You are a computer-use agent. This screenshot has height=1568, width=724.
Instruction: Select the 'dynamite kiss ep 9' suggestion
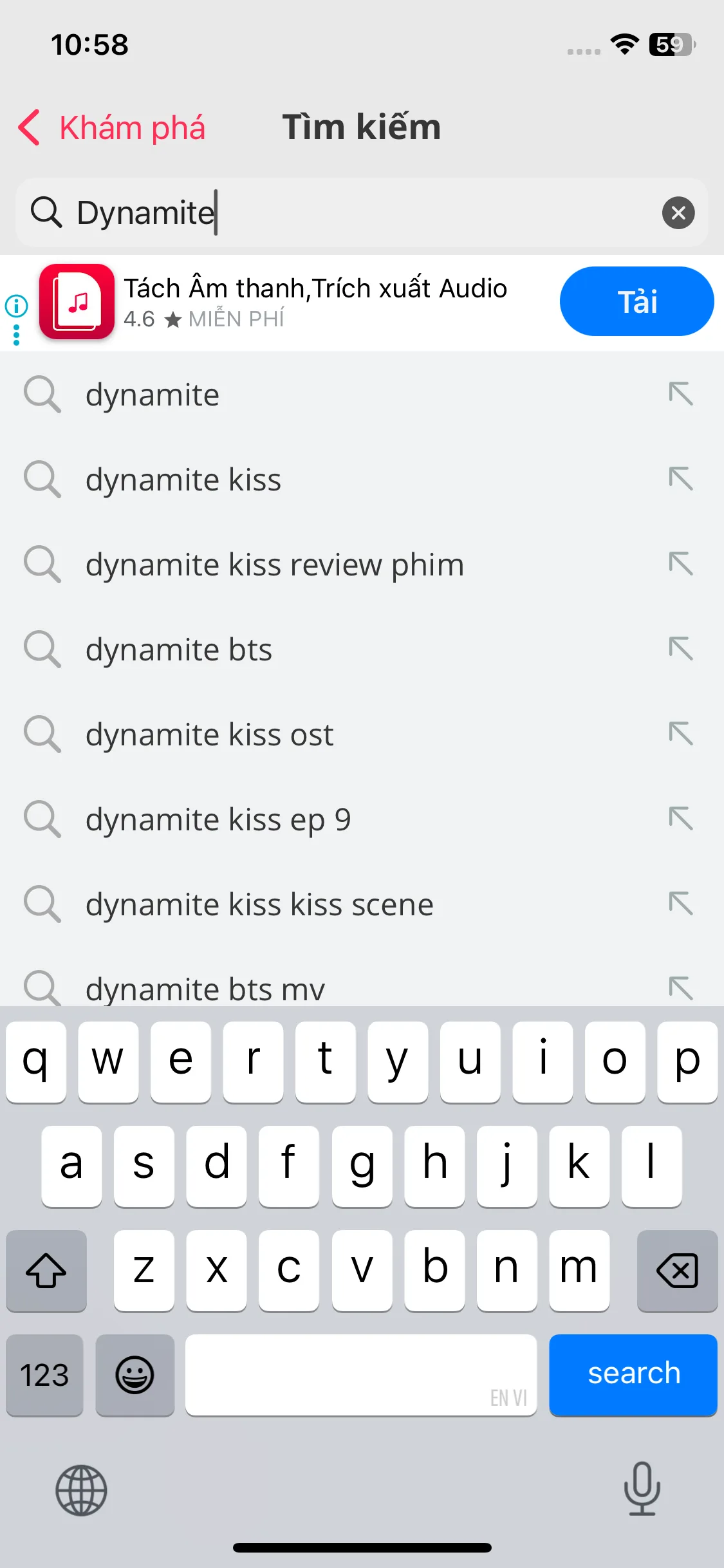point(218,819)
